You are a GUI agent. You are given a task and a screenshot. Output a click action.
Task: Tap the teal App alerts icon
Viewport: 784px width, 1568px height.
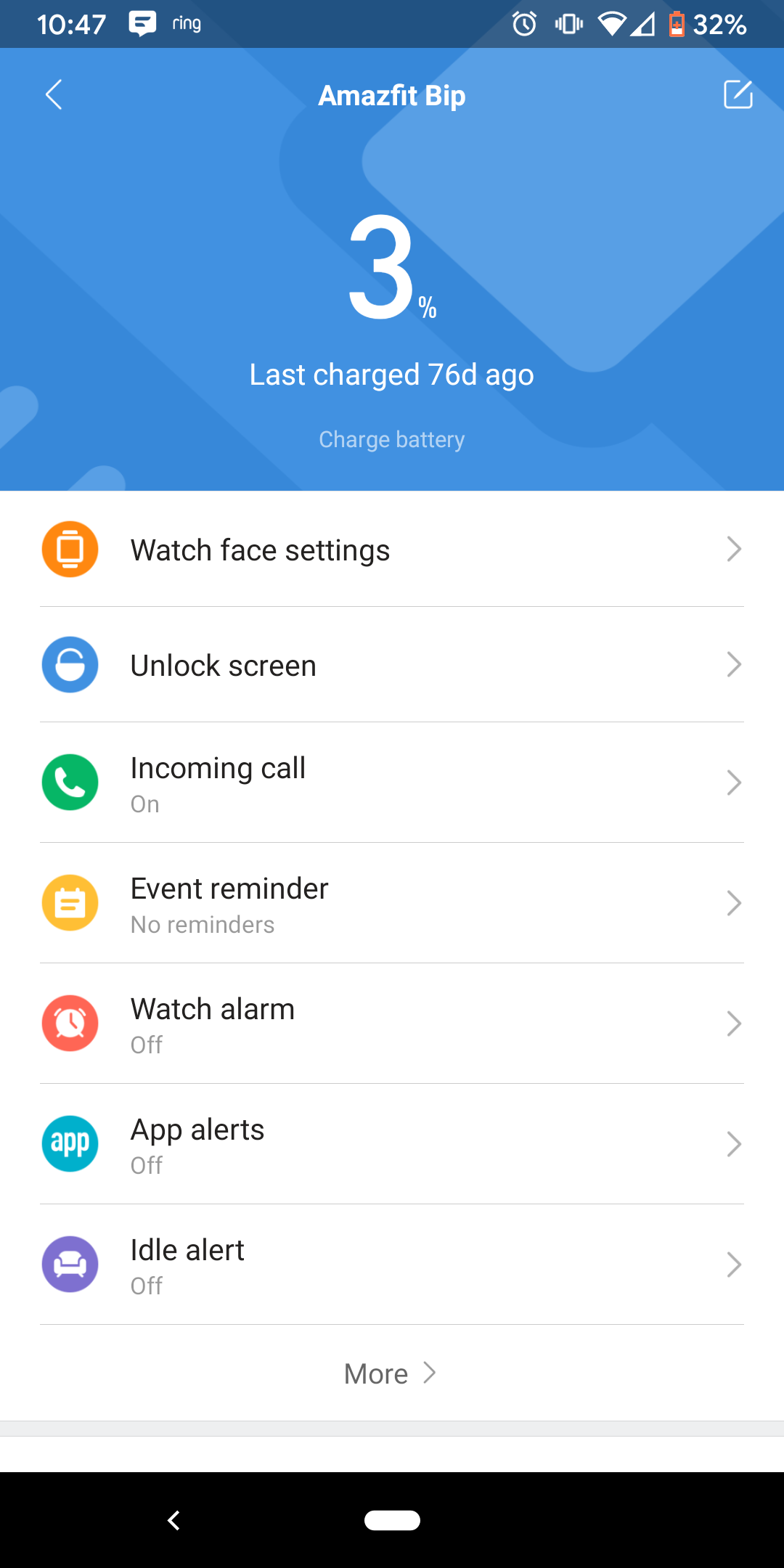coord(70,1144)
